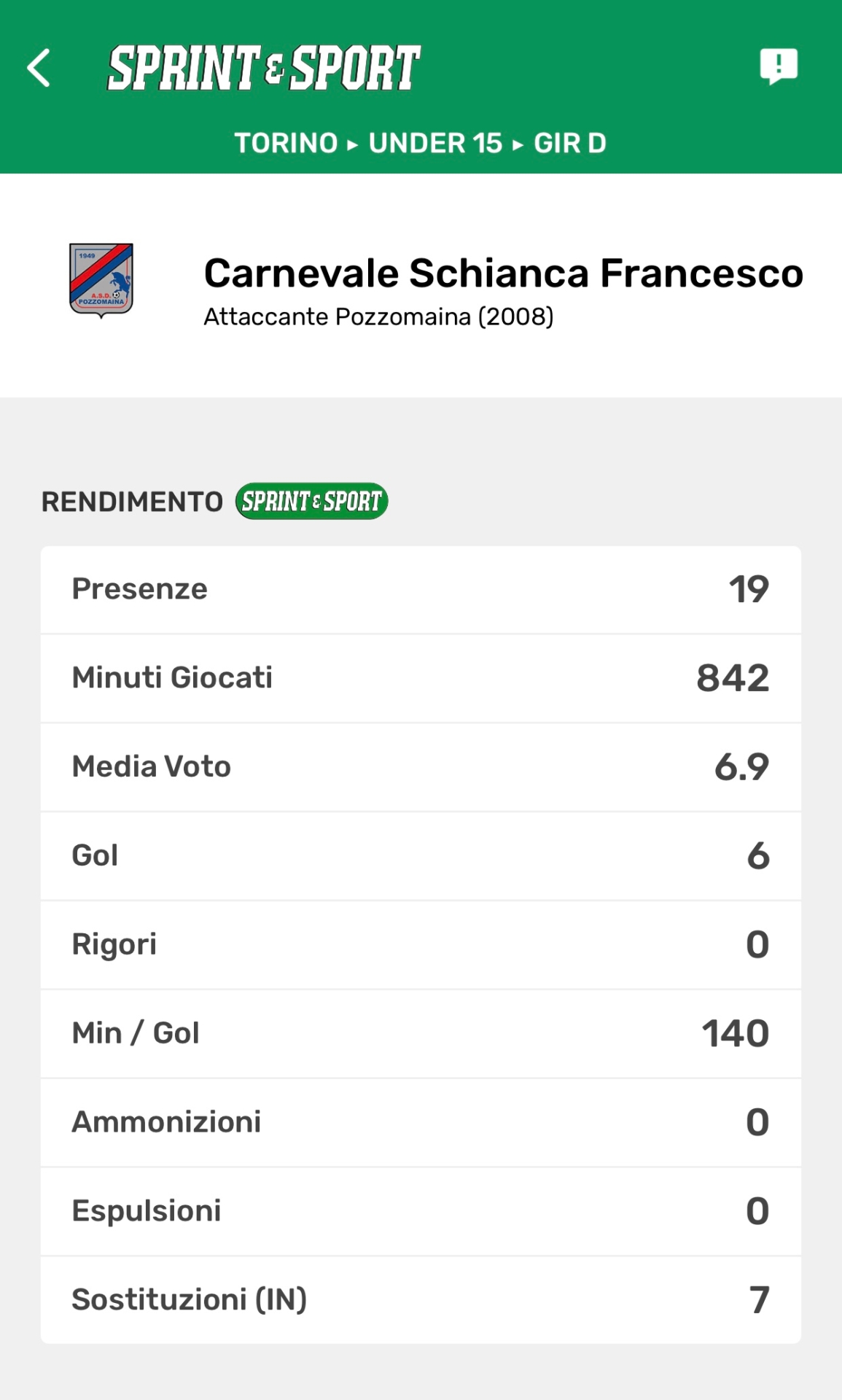Tap the Sprint & Sport badge beside Rendimento

311,501
